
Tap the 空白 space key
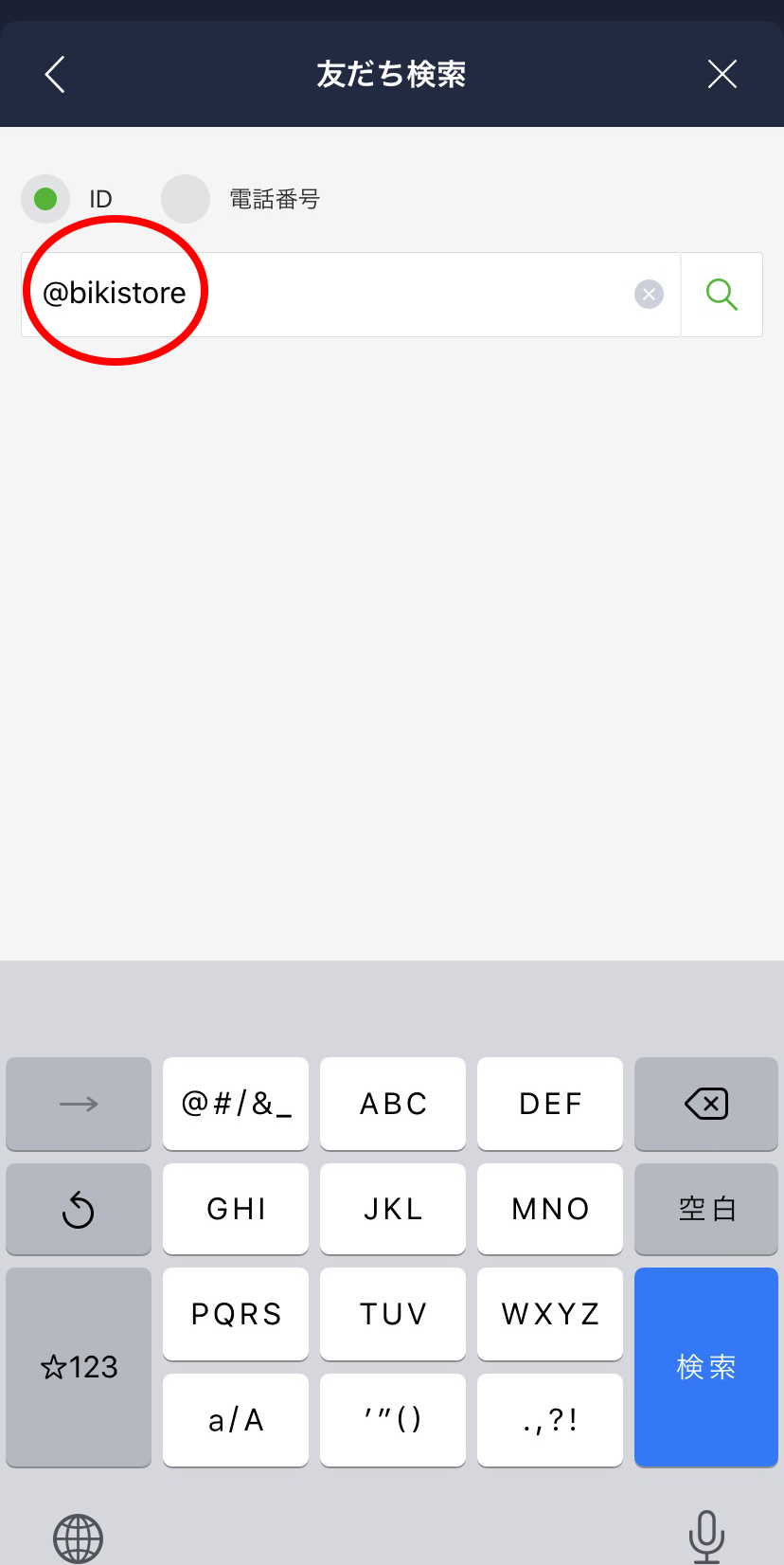pos(706,1209)
